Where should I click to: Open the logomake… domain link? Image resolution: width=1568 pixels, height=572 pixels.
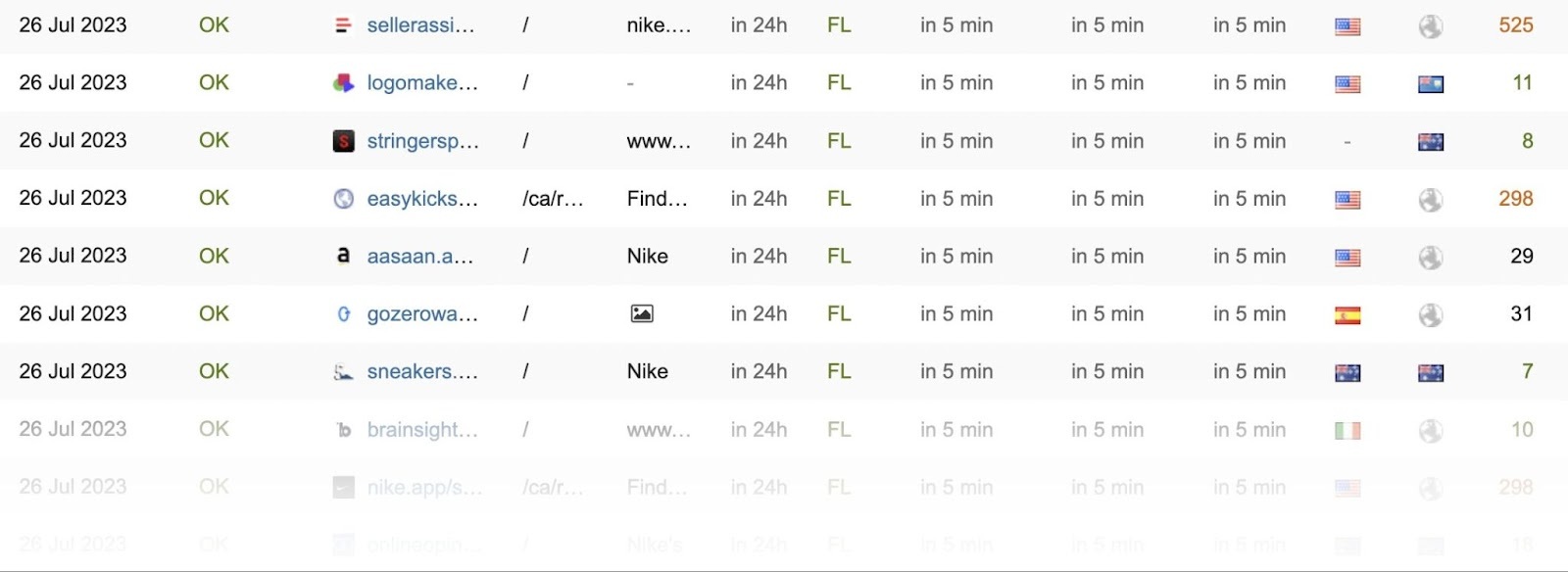tap(422, 83)
